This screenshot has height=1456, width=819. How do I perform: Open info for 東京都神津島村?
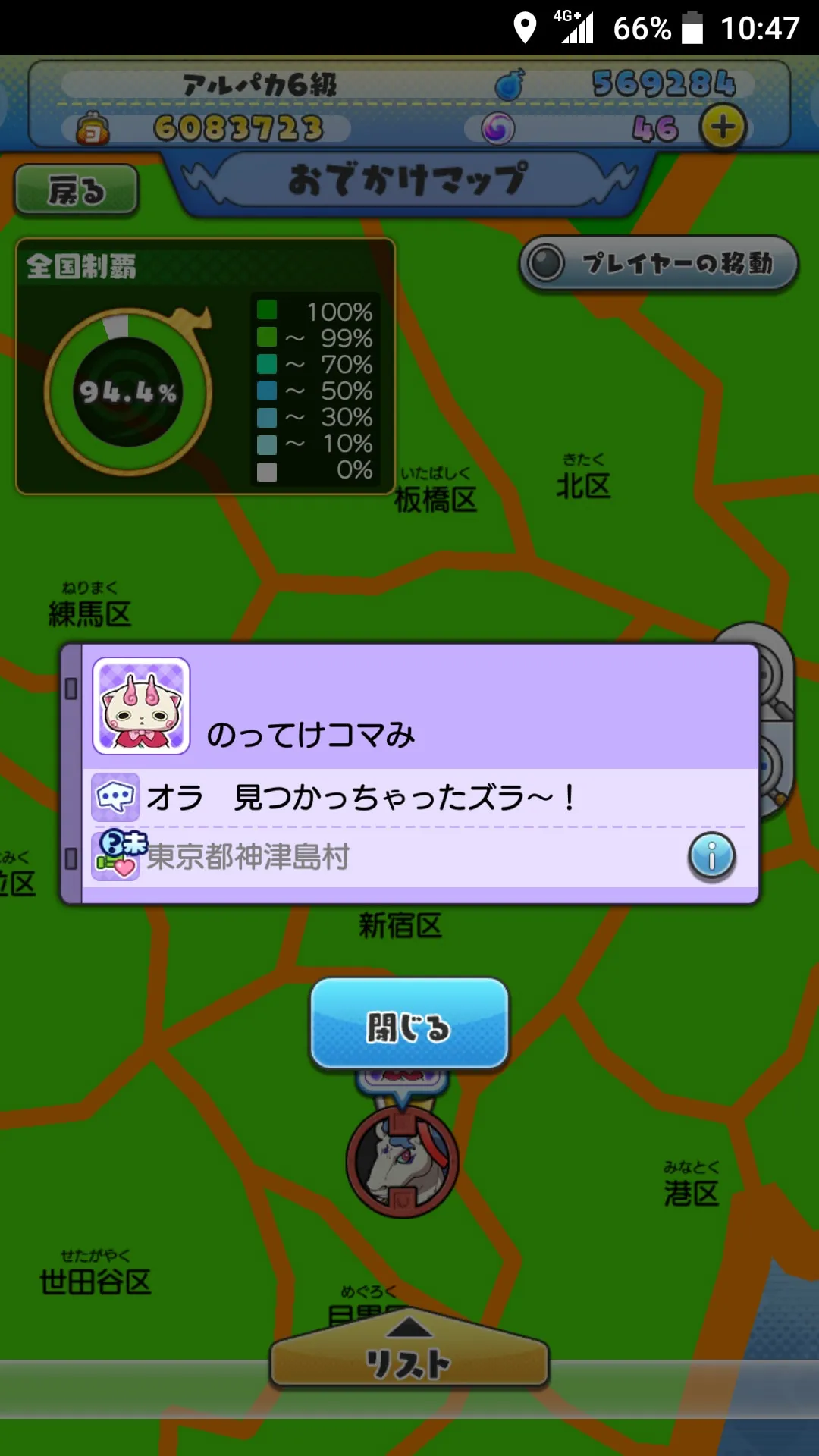pyautogui.click(x=711, y=857)
